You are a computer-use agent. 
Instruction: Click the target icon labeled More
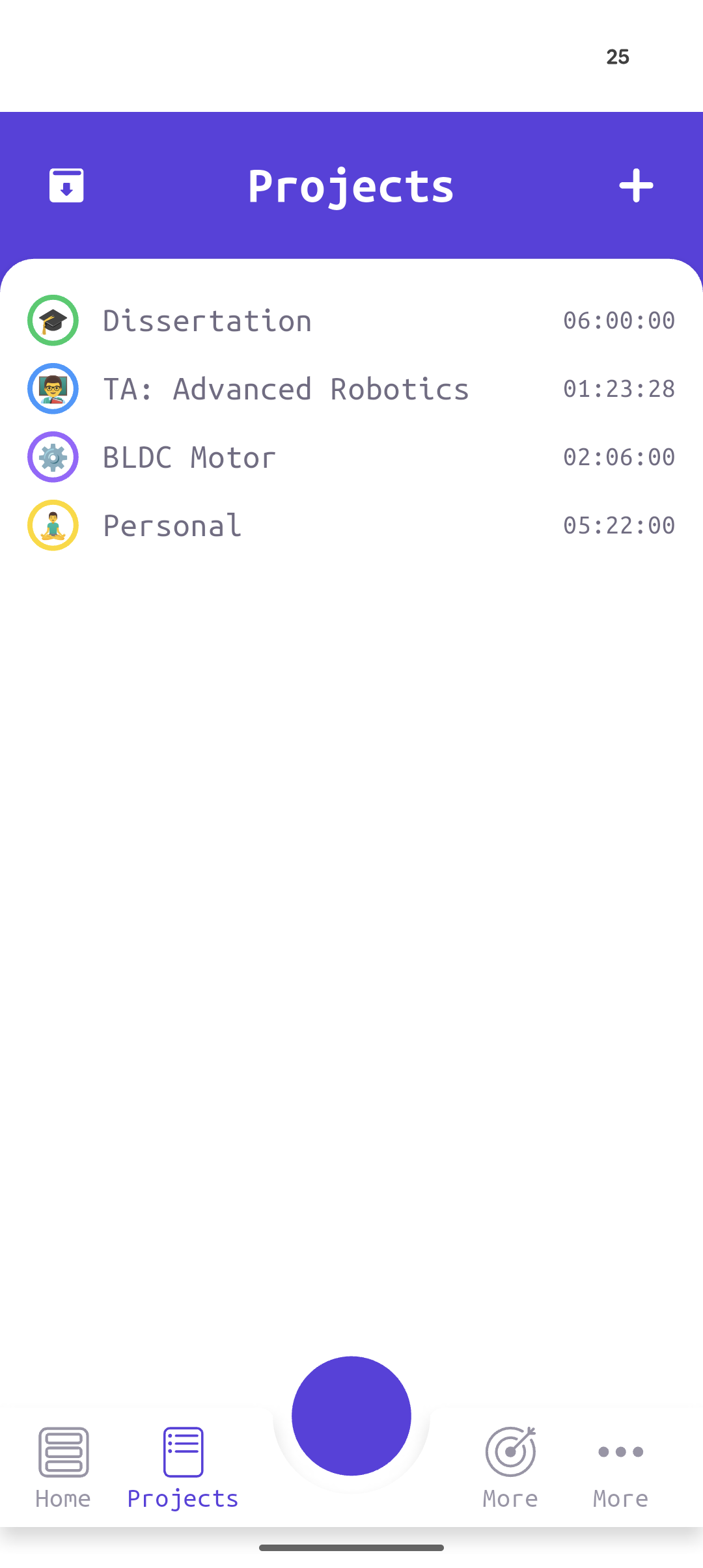[510, 1451]
